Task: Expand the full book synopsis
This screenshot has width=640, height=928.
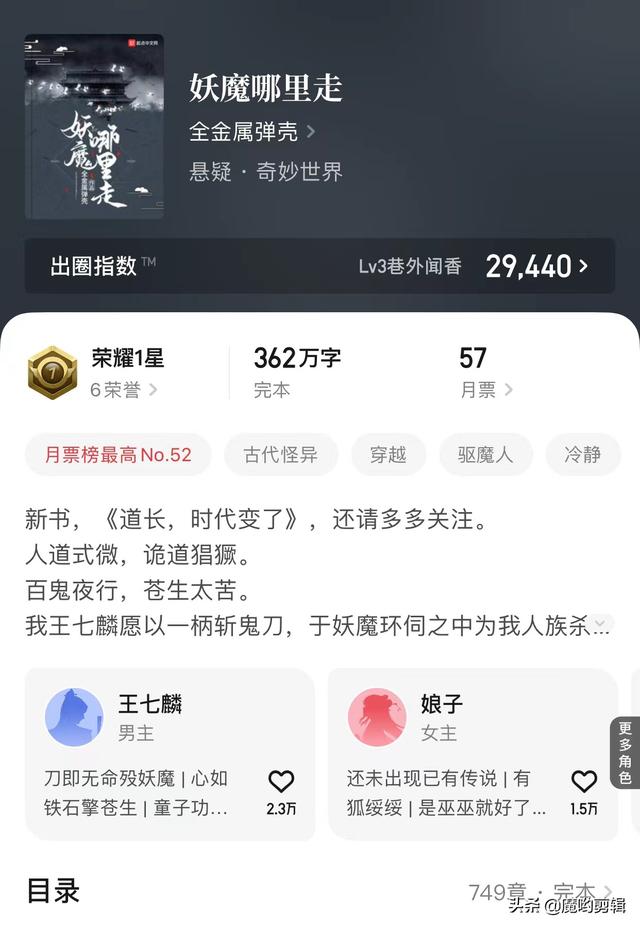Action: 600,626
